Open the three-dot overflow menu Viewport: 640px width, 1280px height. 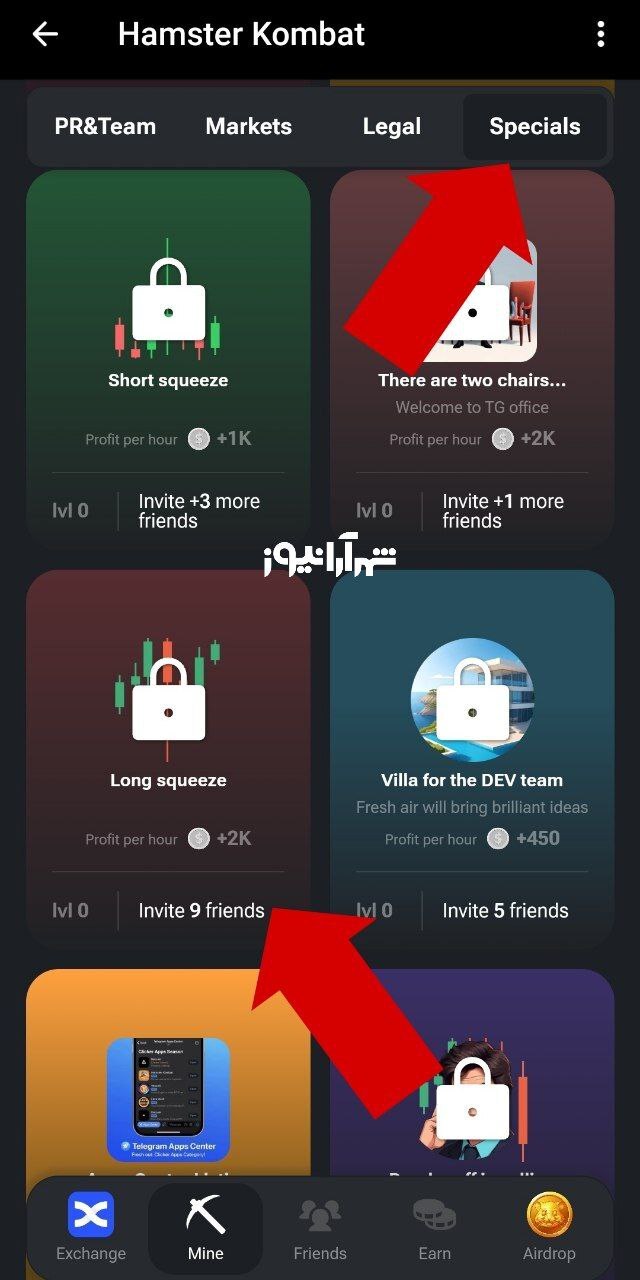point(600,34)
